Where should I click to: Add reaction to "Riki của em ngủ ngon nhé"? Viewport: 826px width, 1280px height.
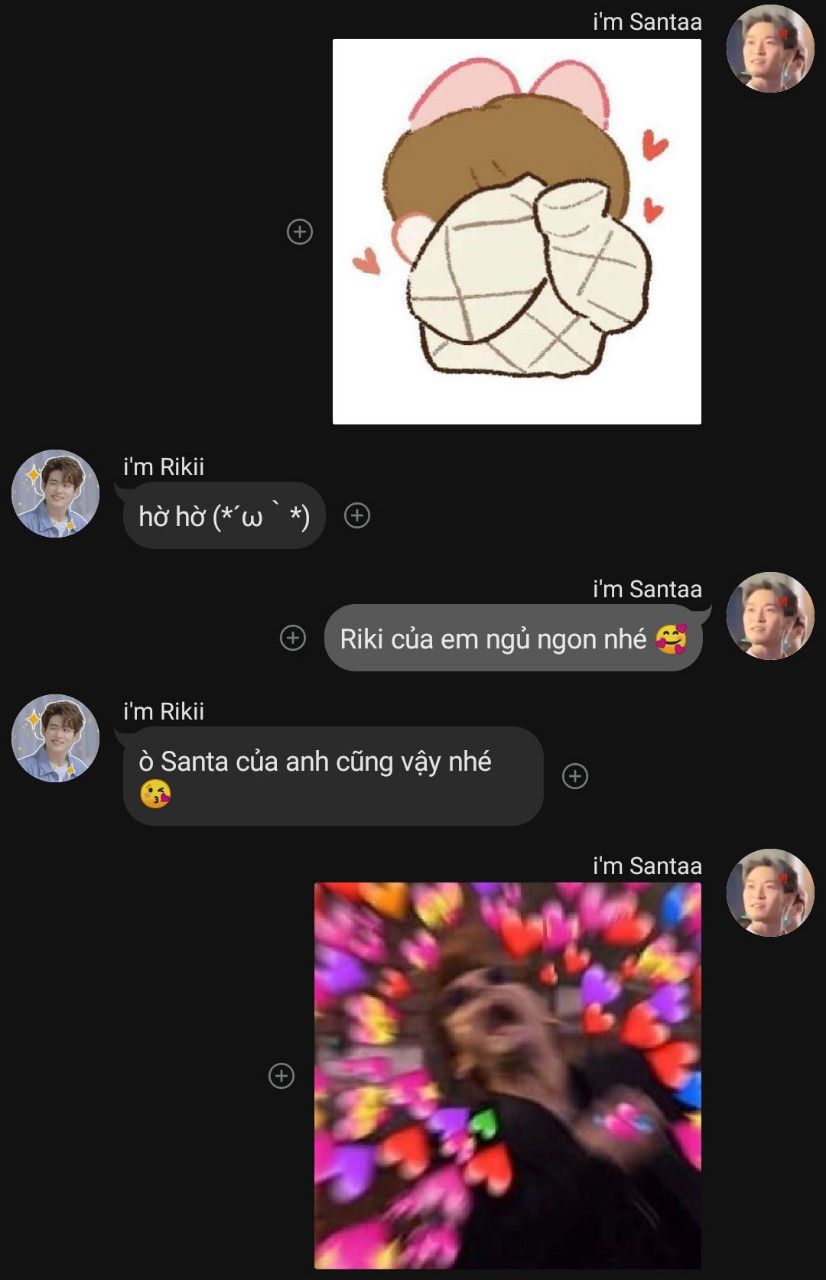point(292,638)
